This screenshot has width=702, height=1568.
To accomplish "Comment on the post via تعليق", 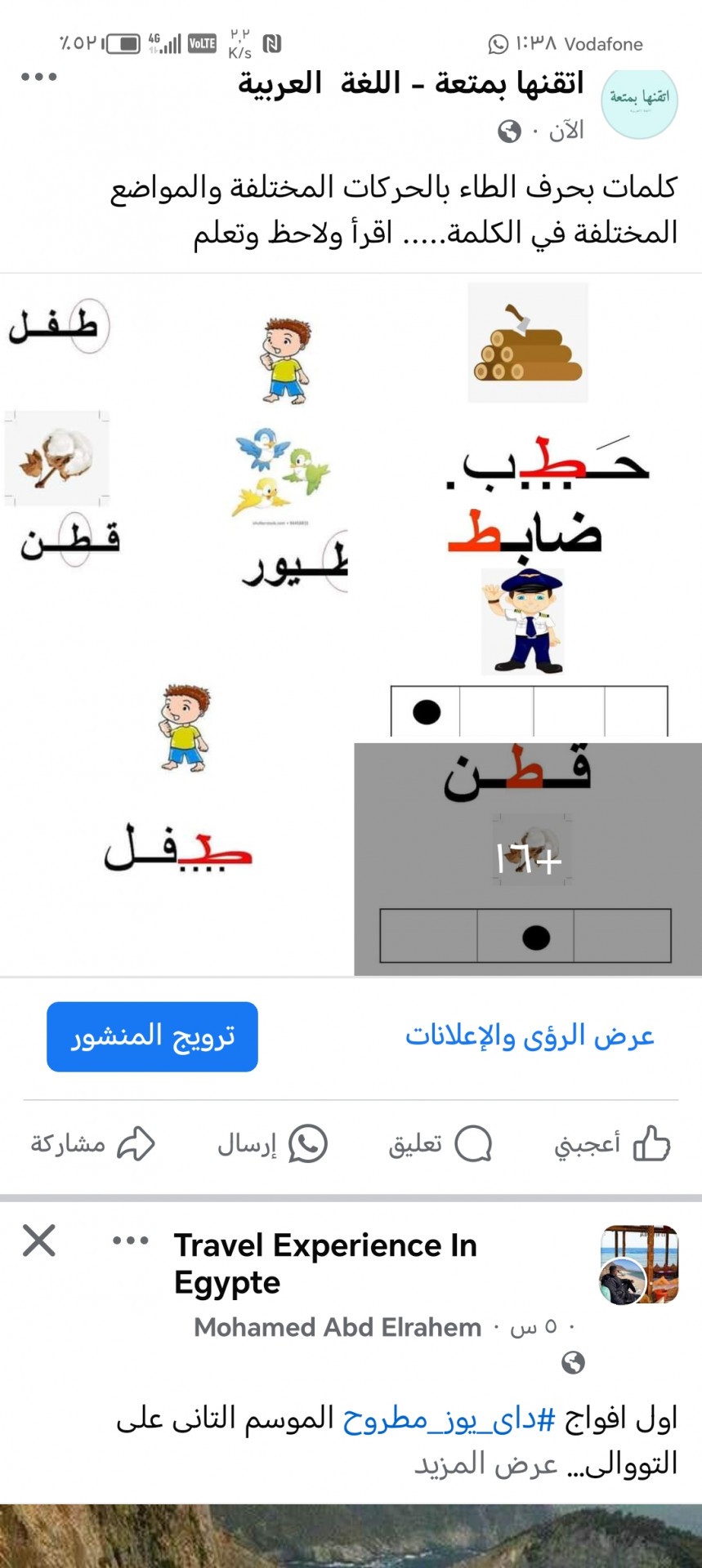I will point(440,1143).
